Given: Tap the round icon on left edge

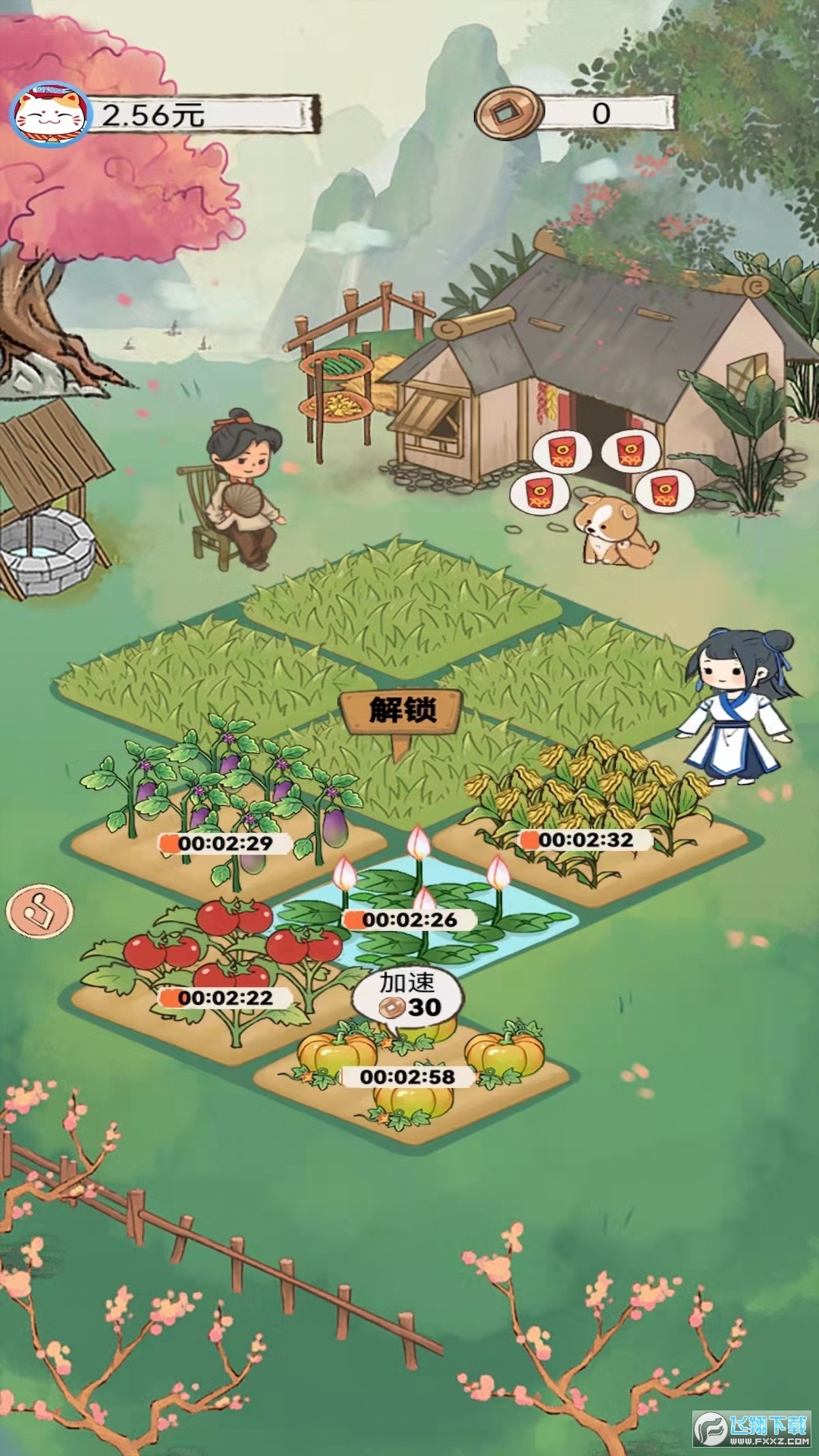Looking at the screenshot, I should [x=39, y=909].
